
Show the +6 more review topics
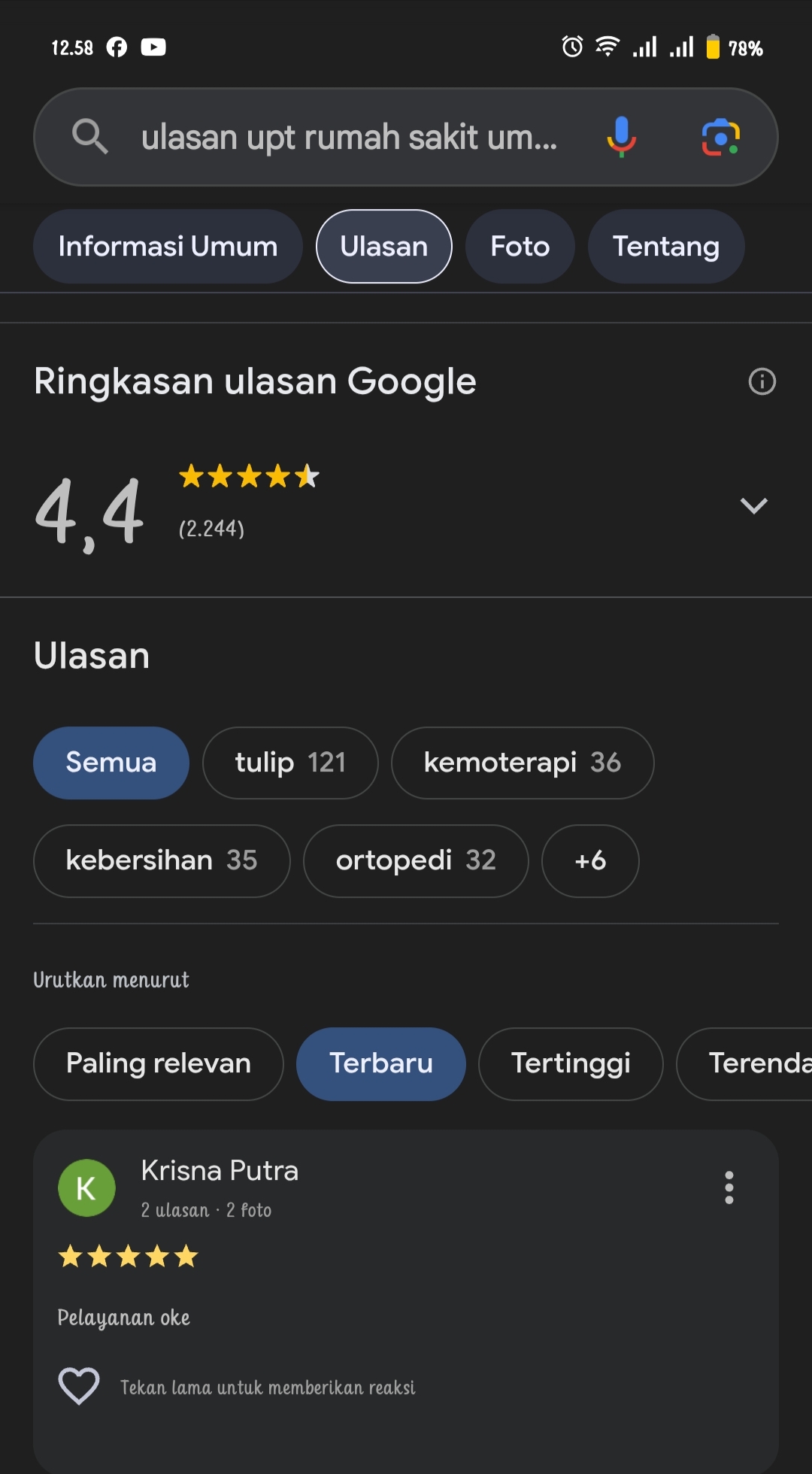pos(590,860)
